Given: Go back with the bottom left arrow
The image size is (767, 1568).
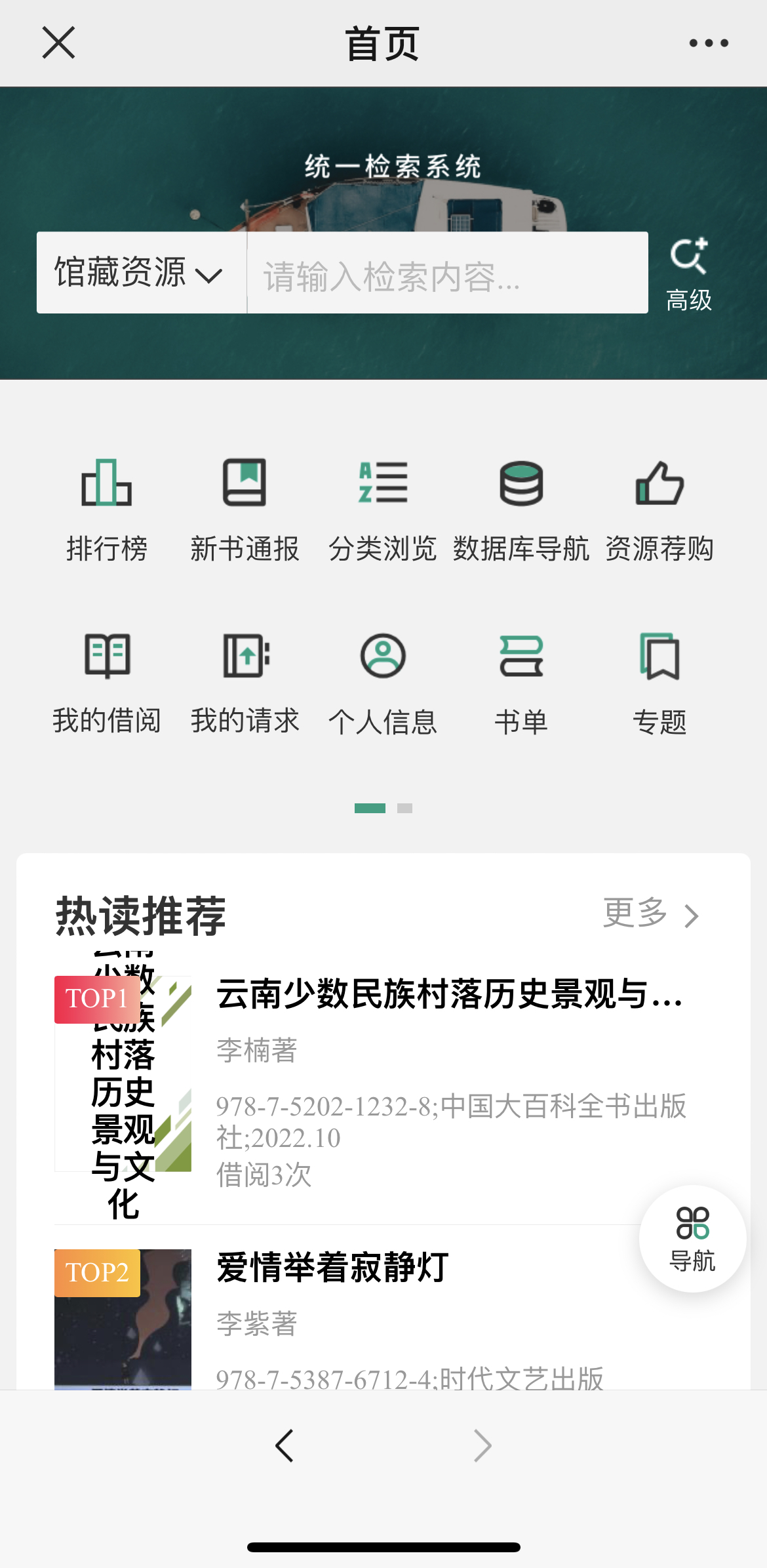Looking at the screenshot, I should point(285,1445).
